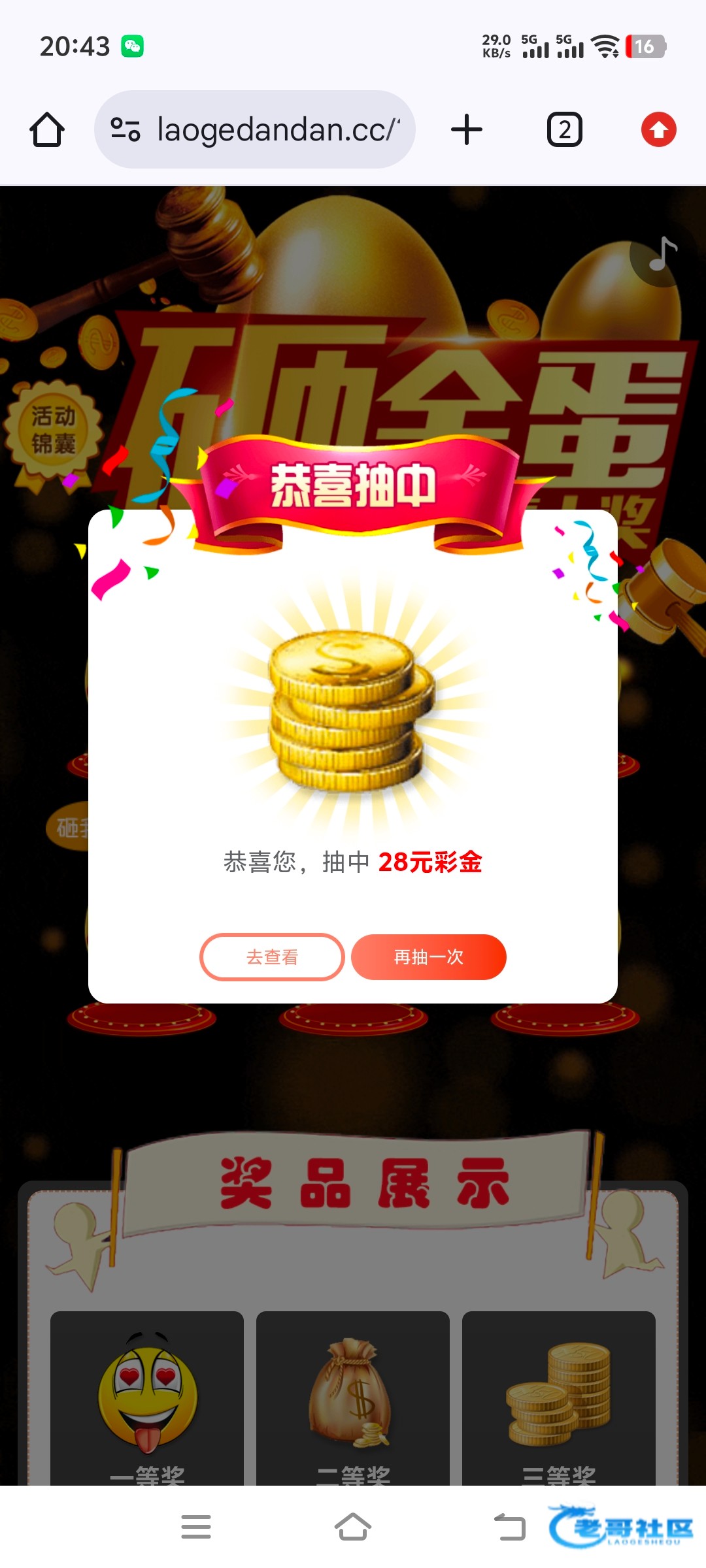Open the tab switcher showing 2 tabs
Screen dimensions: 706x1568
564,129
